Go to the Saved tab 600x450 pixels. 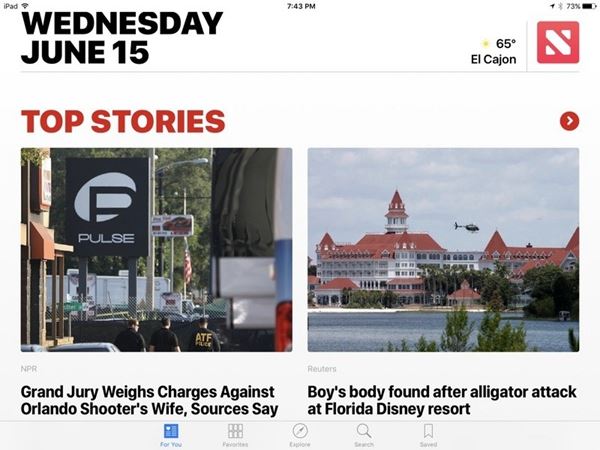428,434
